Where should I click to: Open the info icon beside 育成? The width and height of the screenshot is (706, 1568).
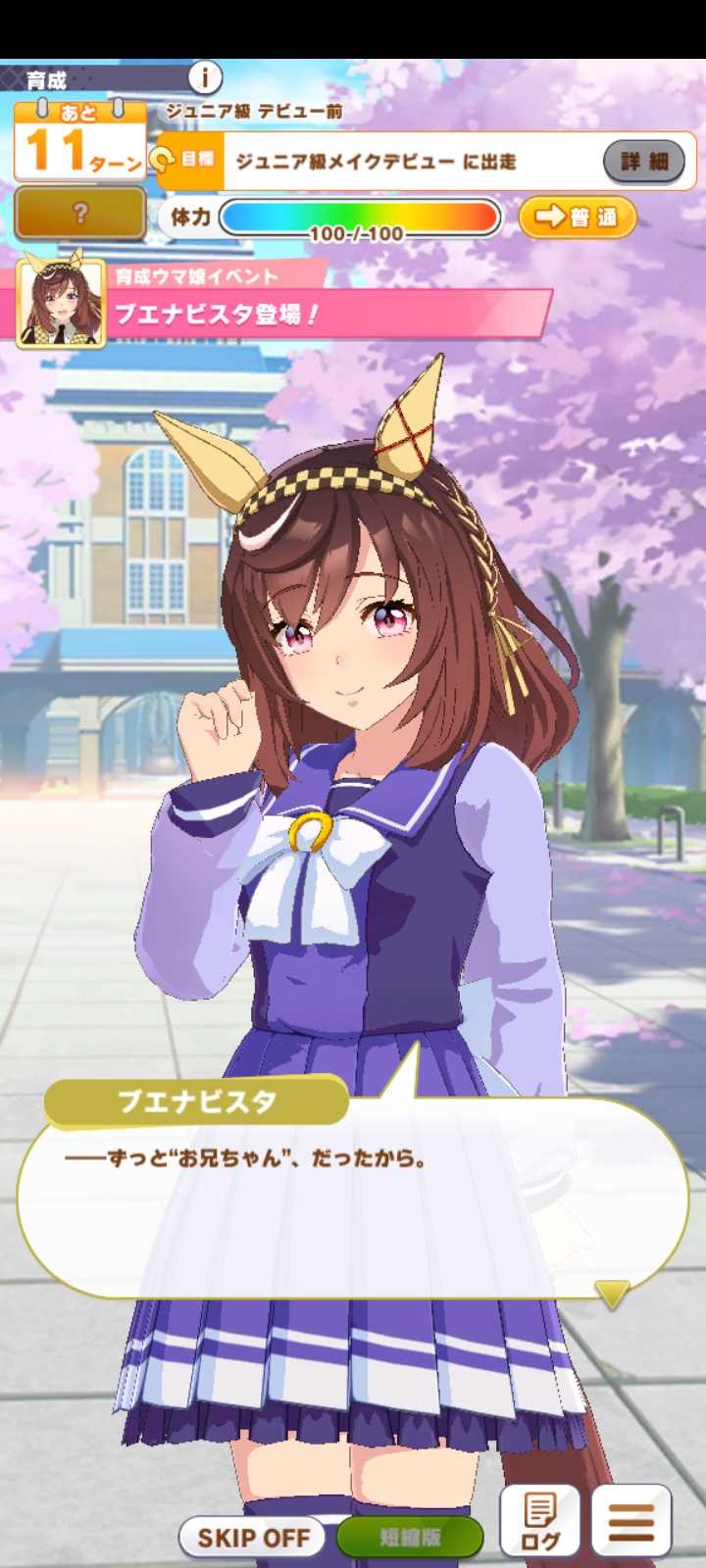pyautogui.click(x=204, y=76)
